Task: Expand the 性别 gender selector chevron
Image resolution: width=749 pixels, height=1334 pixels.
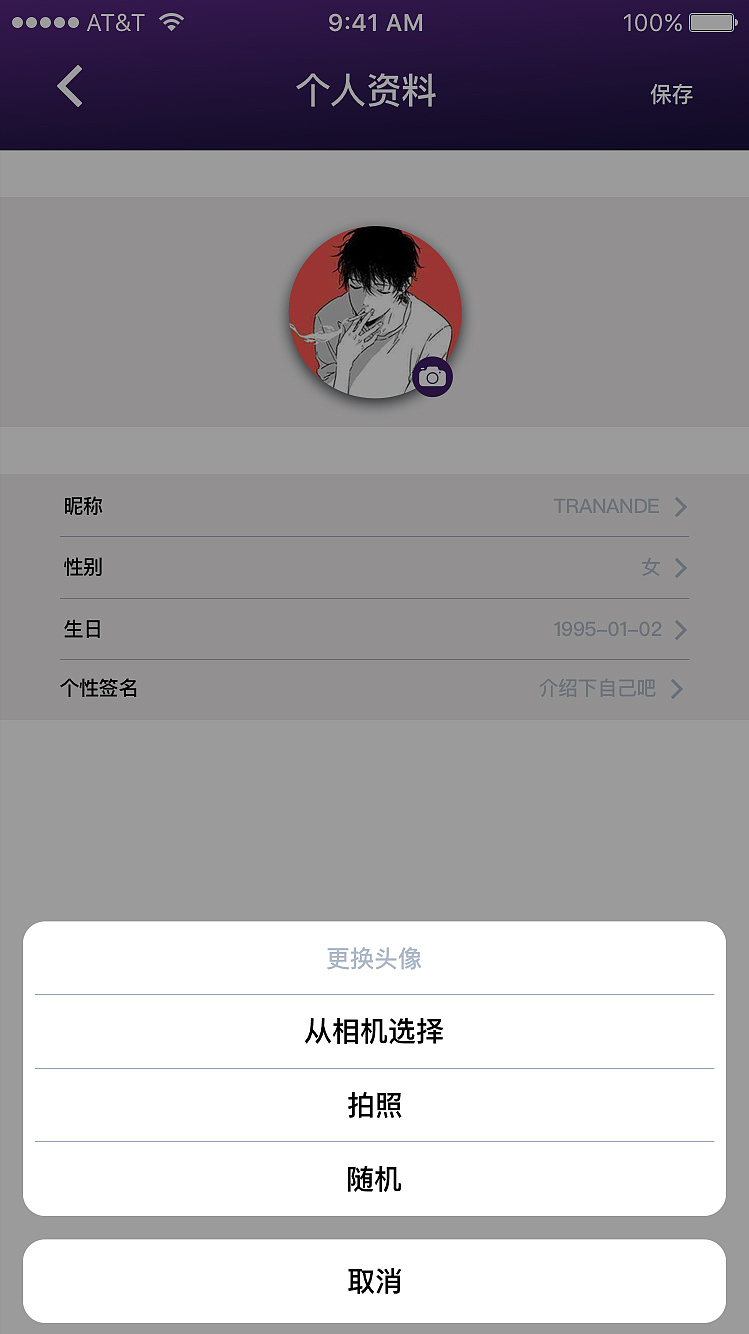Action: [x=681, y=568]
